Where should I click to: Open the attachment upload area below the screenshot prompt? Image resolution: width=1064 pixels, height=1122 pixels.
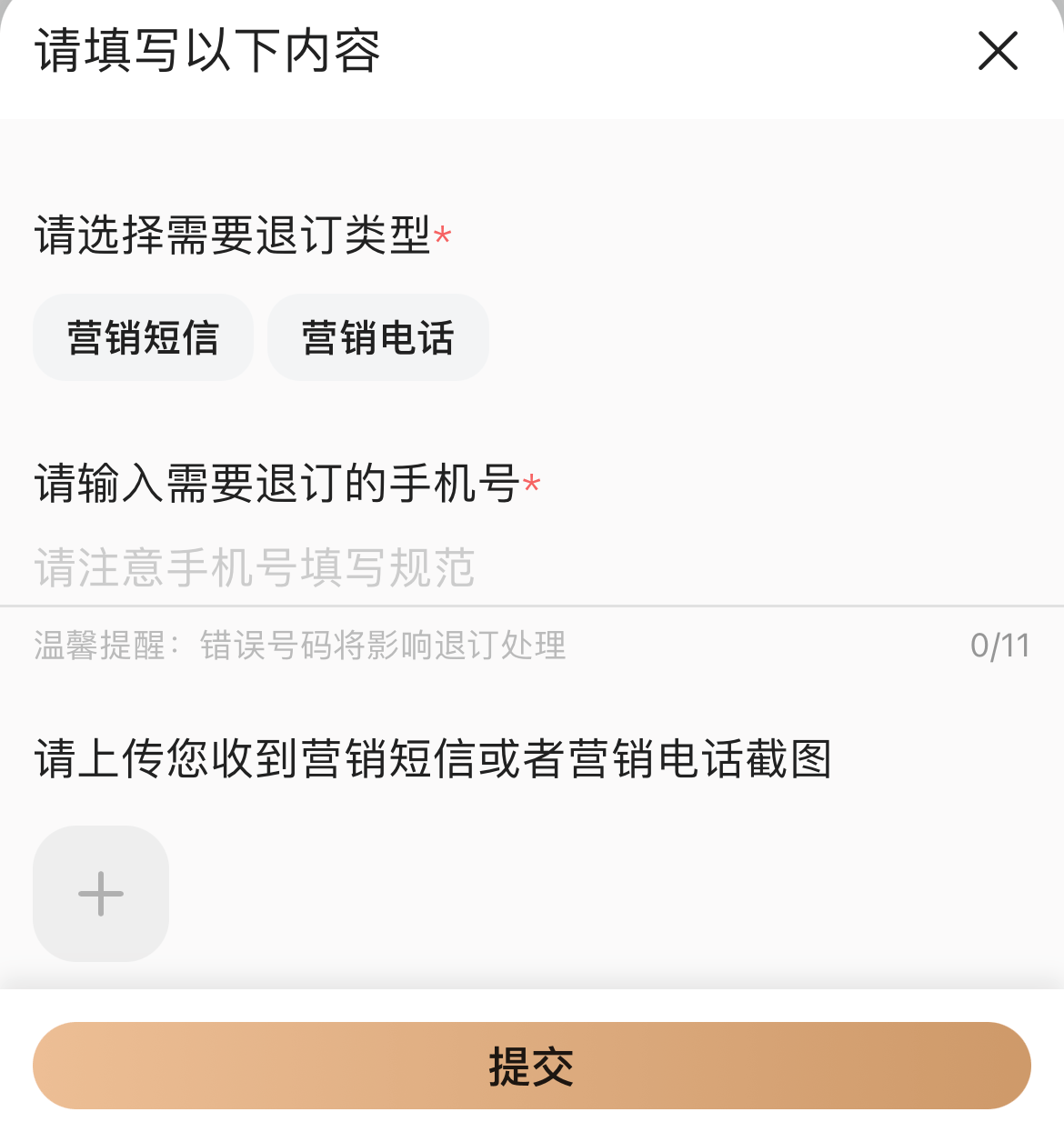click(x=100, y=894)
